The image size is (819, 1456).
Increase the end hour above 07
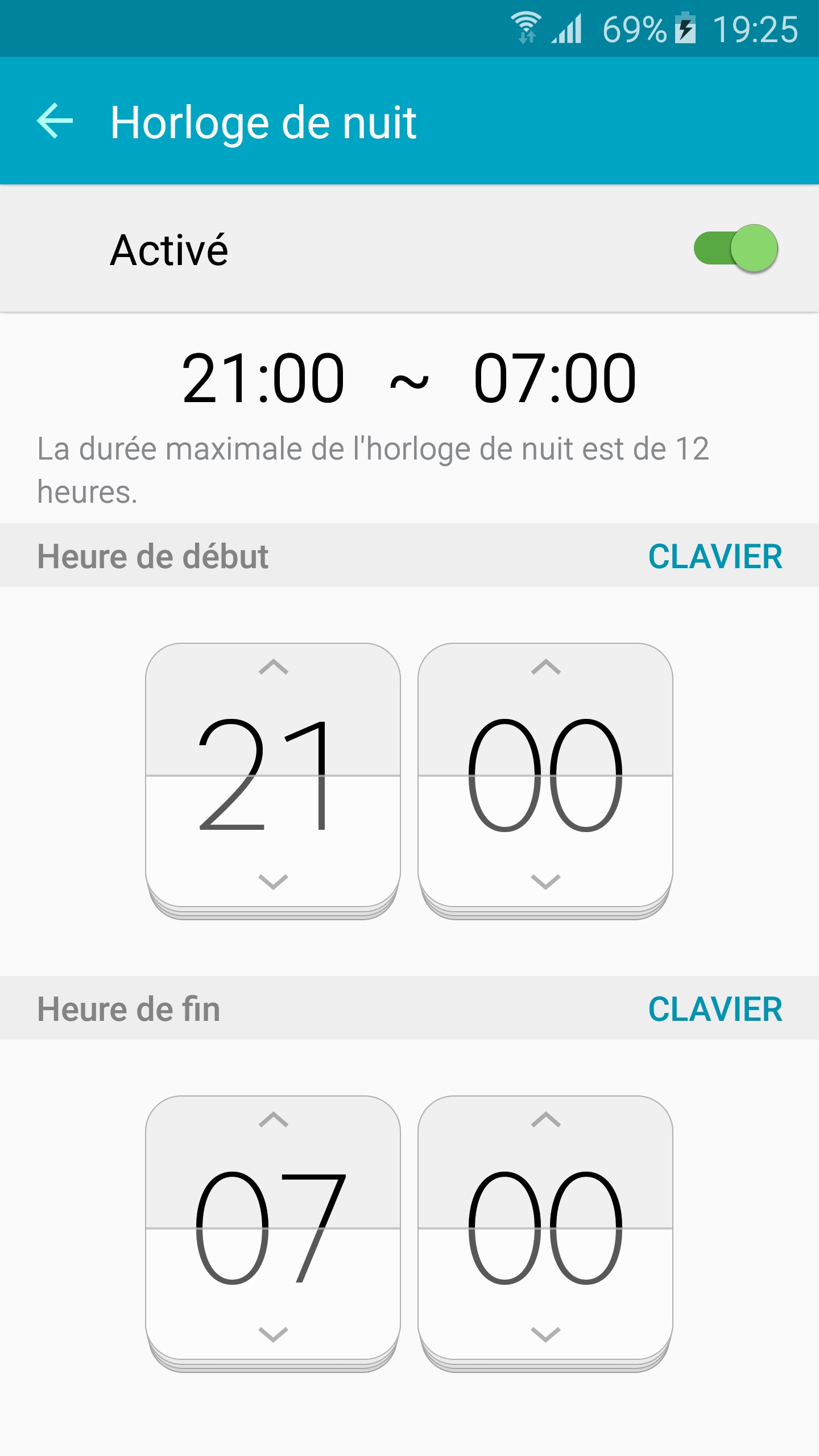click(273, 1120)
